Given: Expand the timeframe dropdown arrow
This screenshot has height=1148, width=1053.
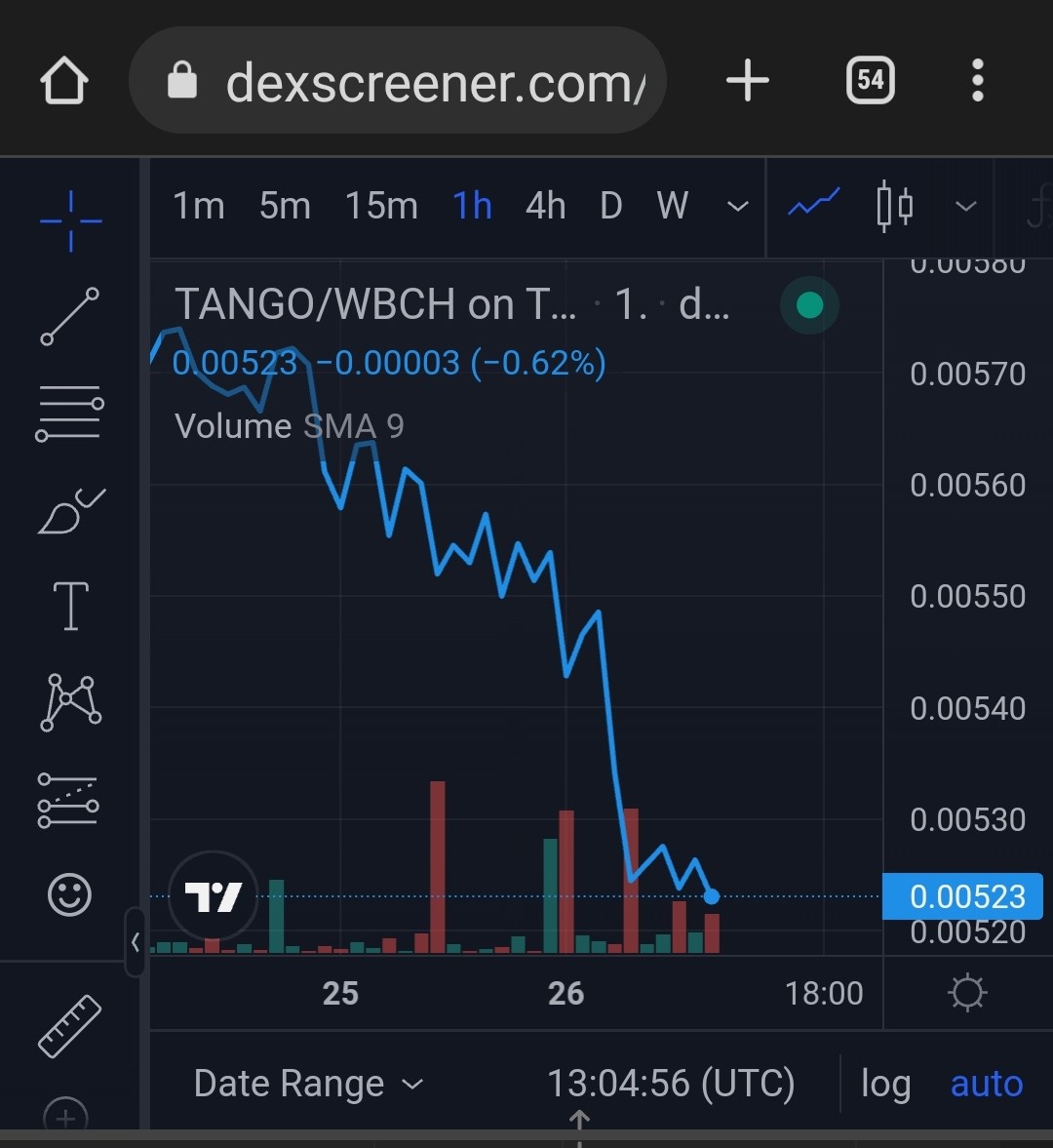Looking at the screenshot, I should pos(738,207).
